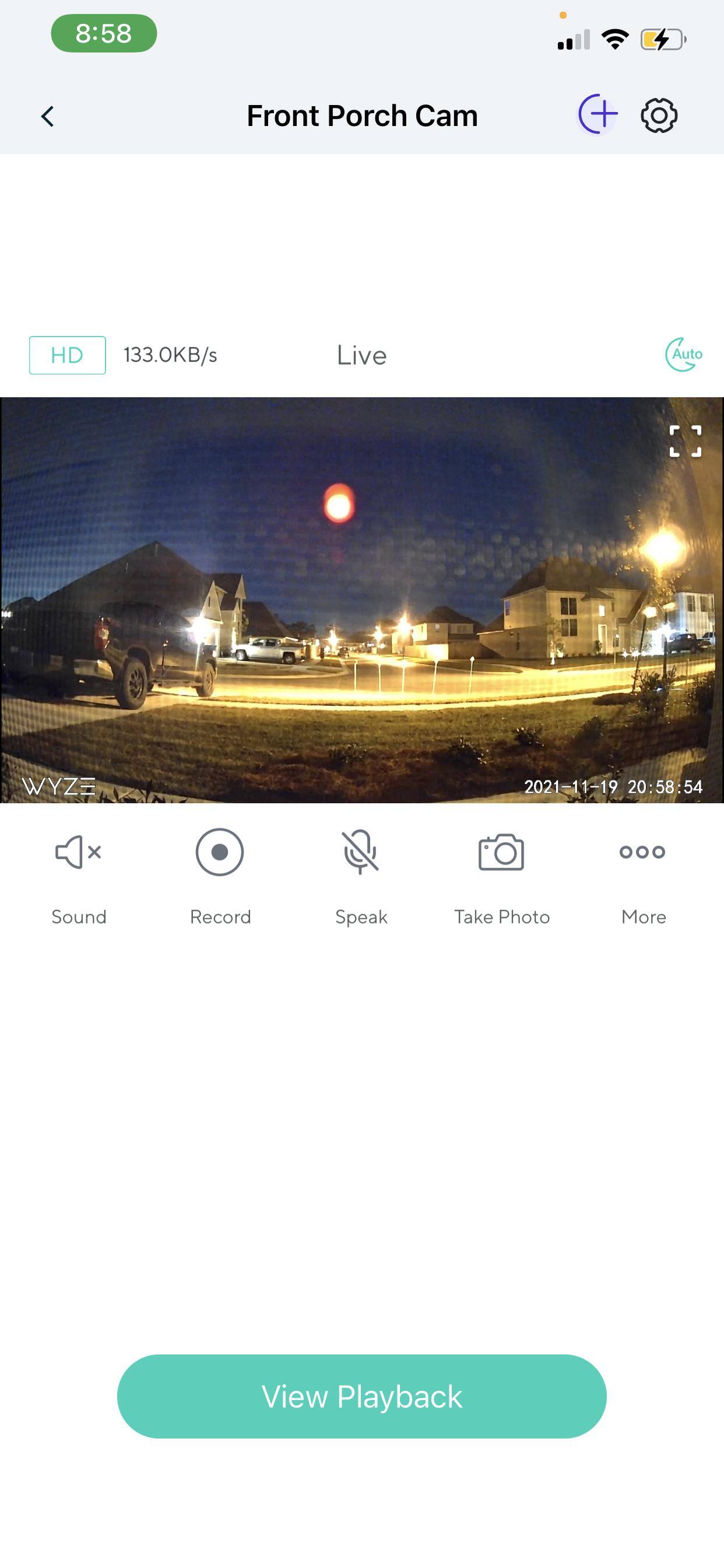Open camera settings gear
Screen dimensions: 724x1568
pyautogui.click(x=659, y=115)
